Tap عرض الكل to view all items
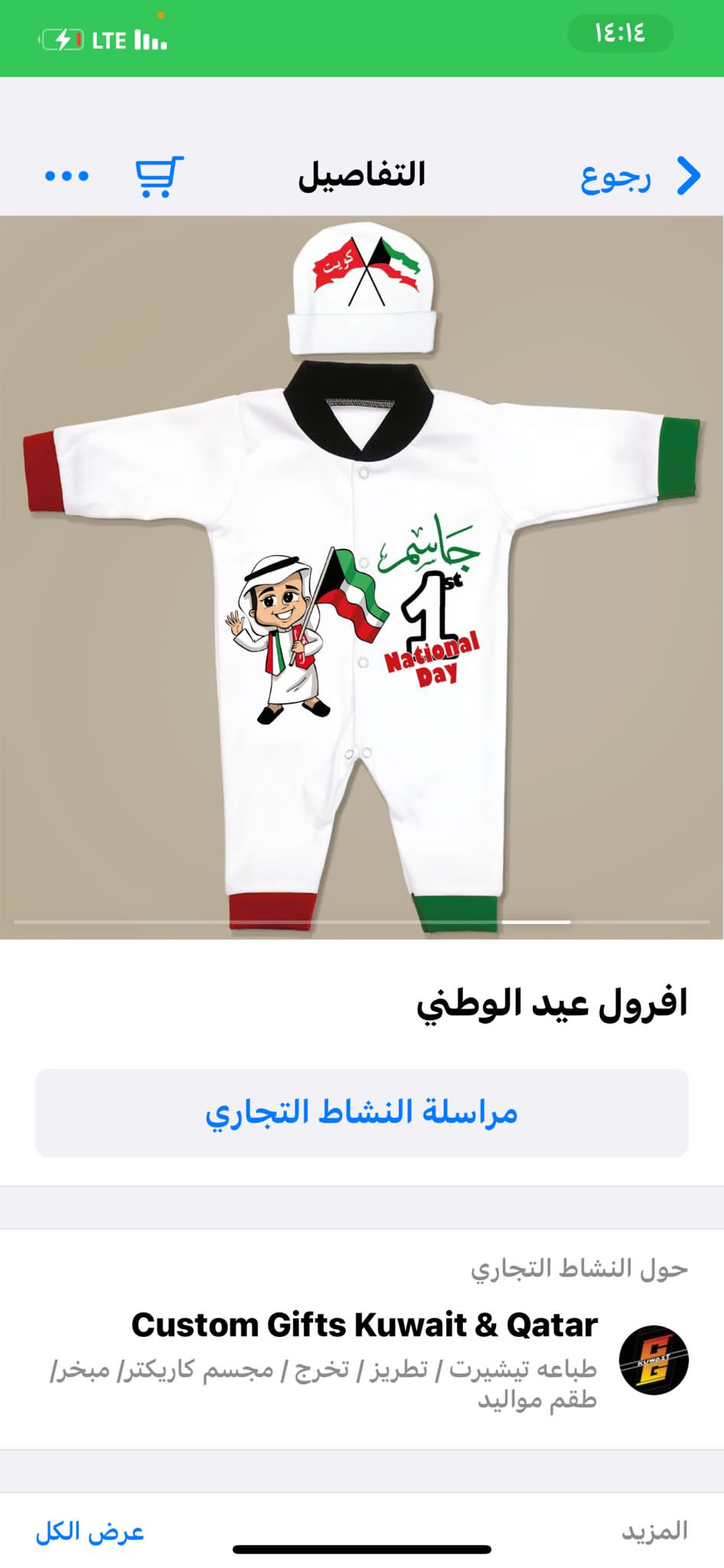The height and width of the screenshot is (1568, 724). coord(90,1530)
